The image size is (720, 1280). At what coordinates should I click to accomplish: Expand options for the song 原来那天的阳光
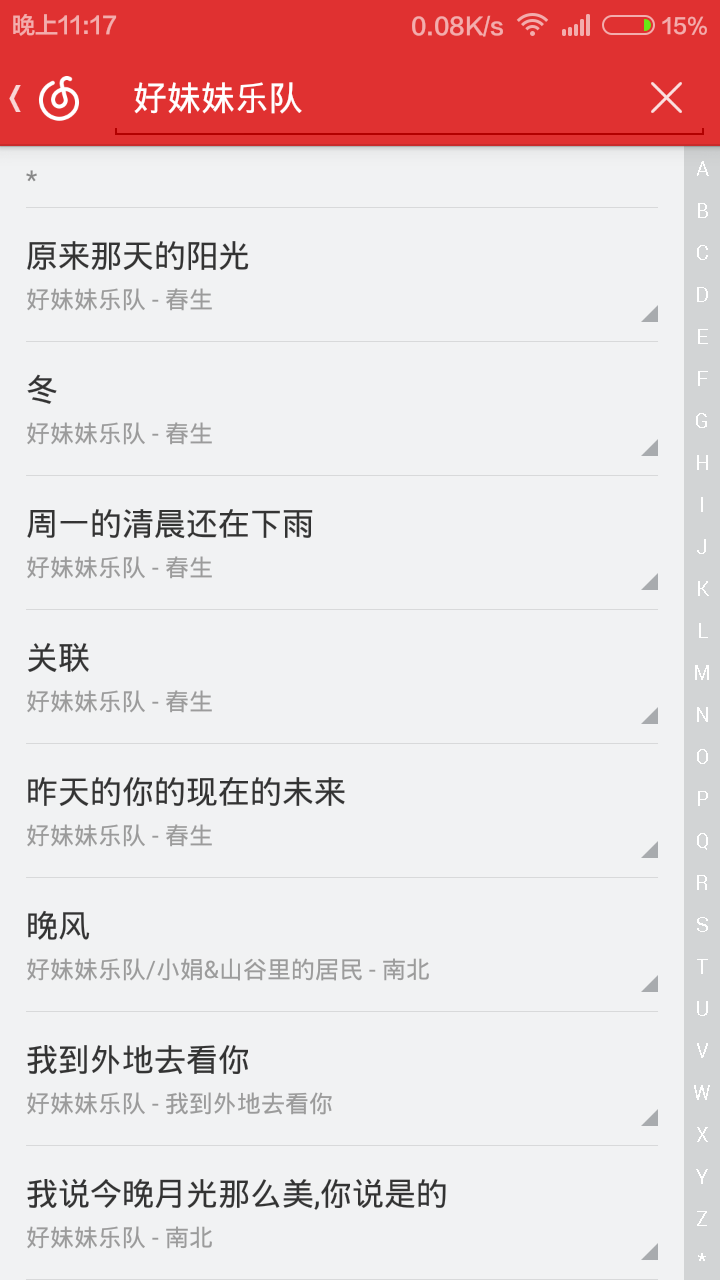pos(651,314)
